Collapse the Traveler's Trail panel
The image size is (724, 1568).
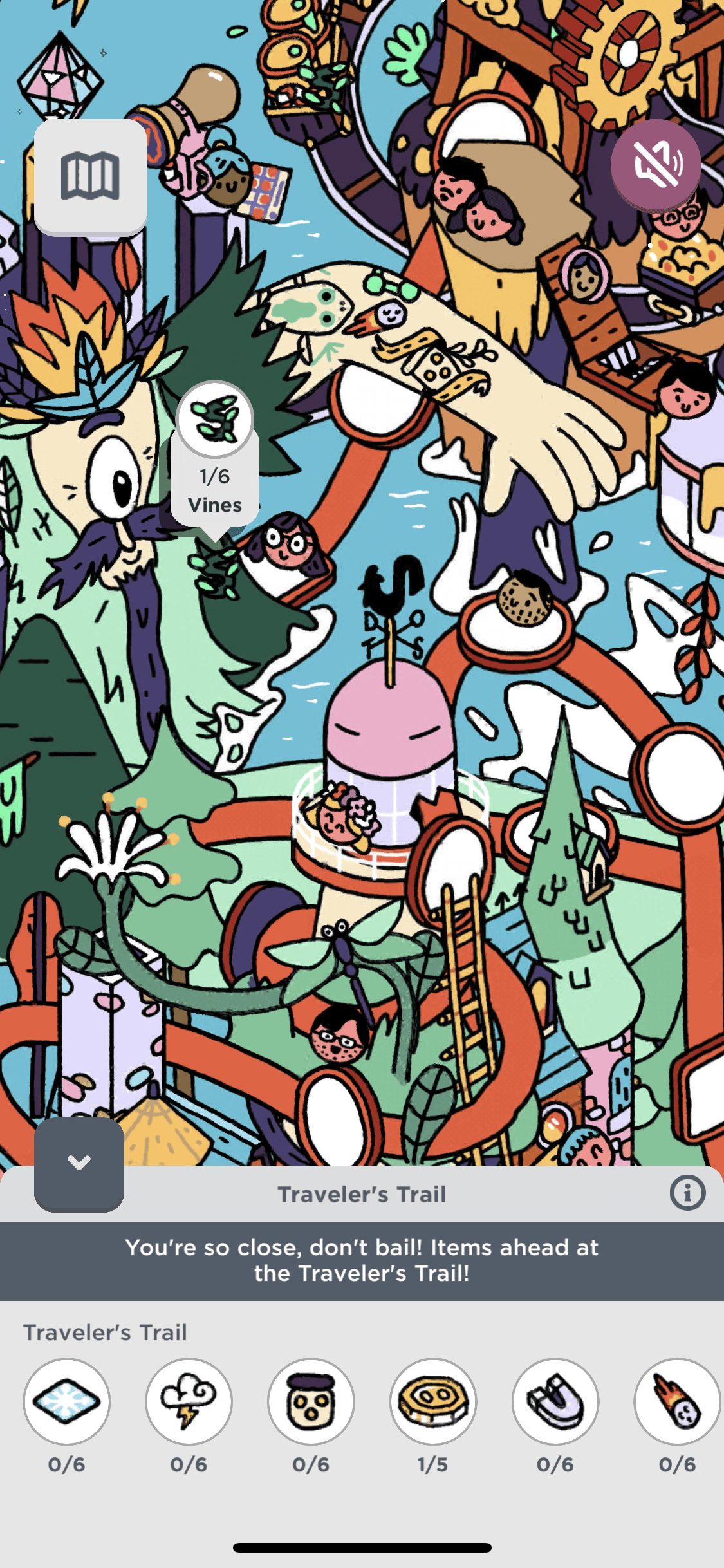pos(79,1164)
